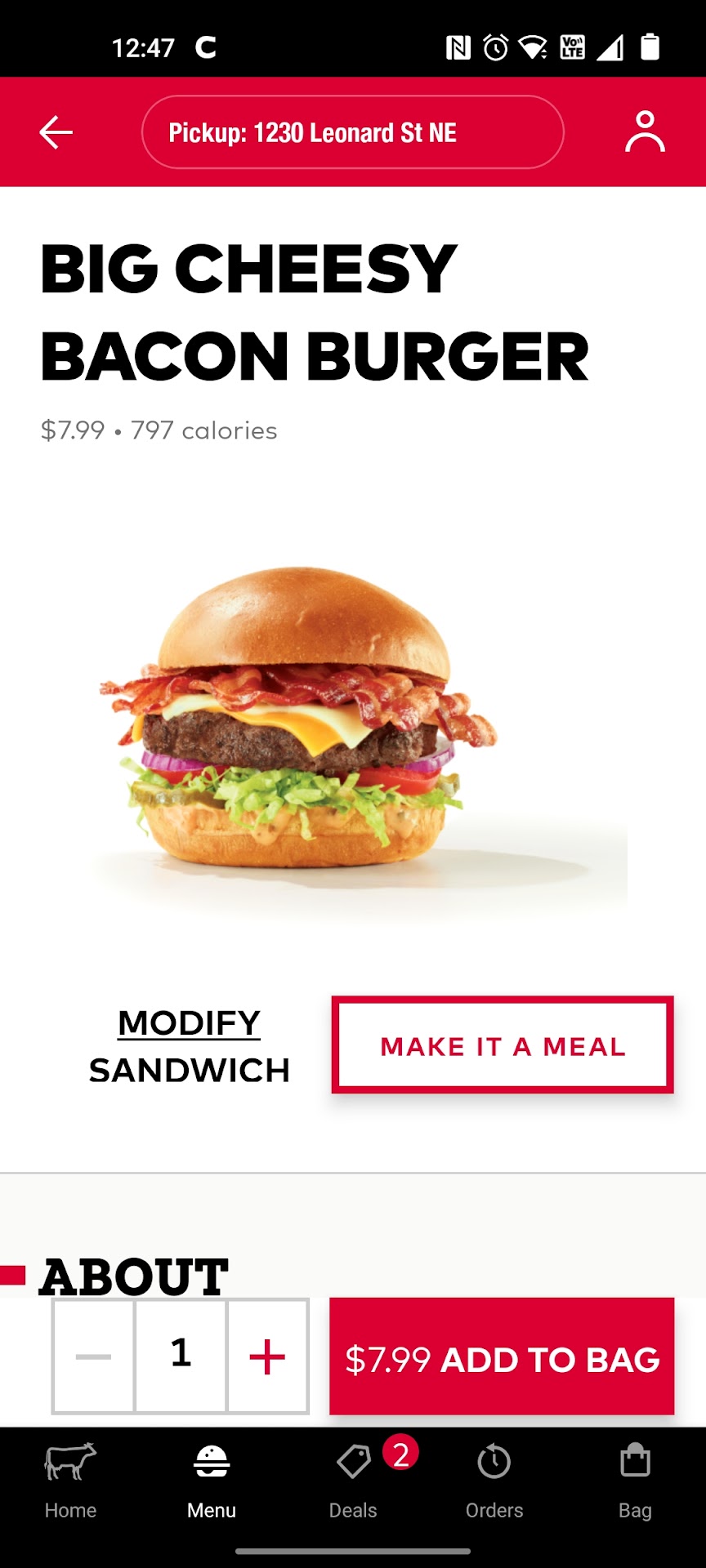Screen dimensions: 706x1568
Task: Open Modify Sandwich options
Action: [189, 1046]
